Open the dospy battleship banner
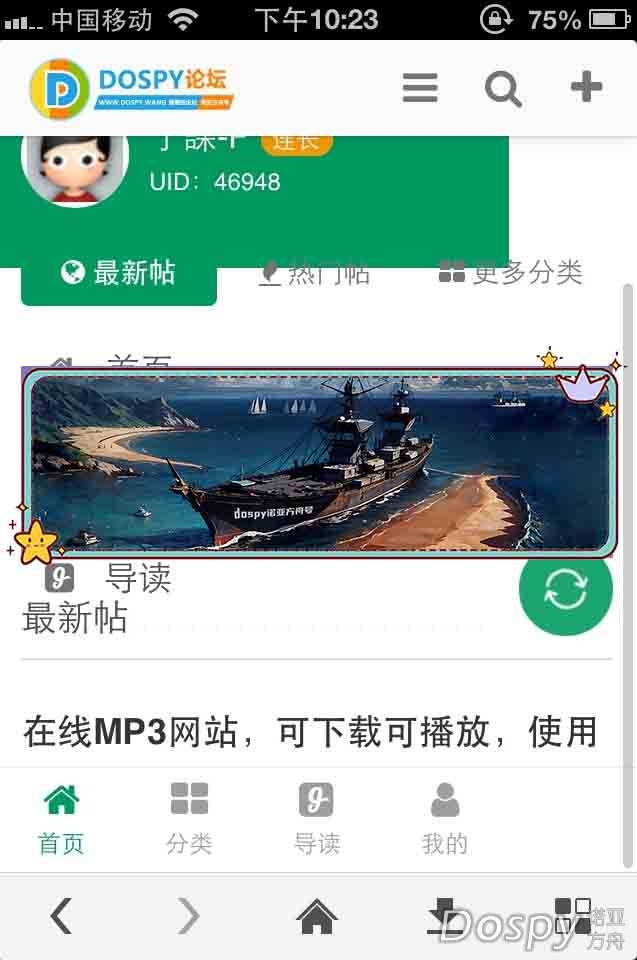The height and width of the screenshot is (960, 637). point(318,461)
